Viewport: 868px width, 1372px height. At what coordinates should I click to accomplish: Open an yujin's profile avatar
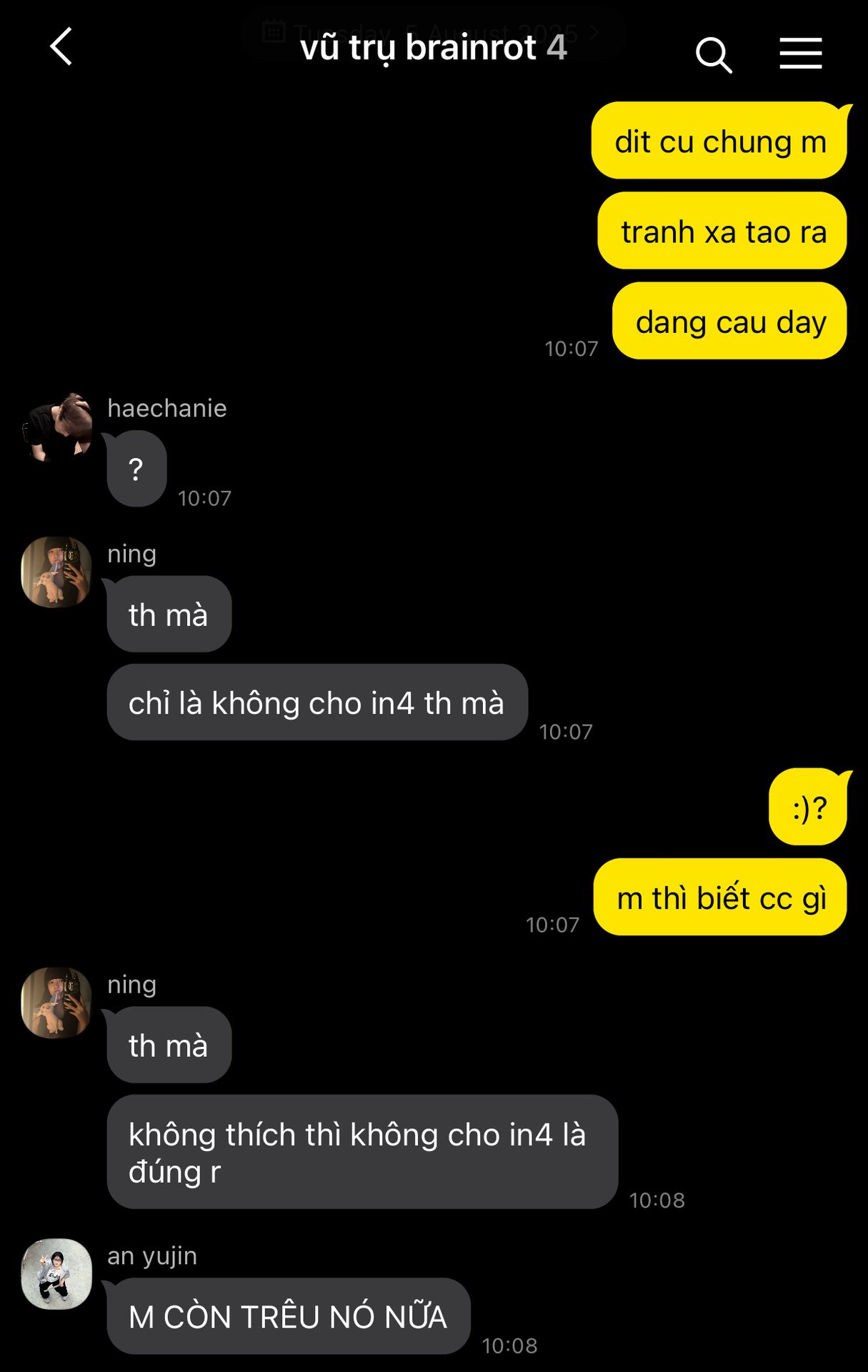point(56,1273)
